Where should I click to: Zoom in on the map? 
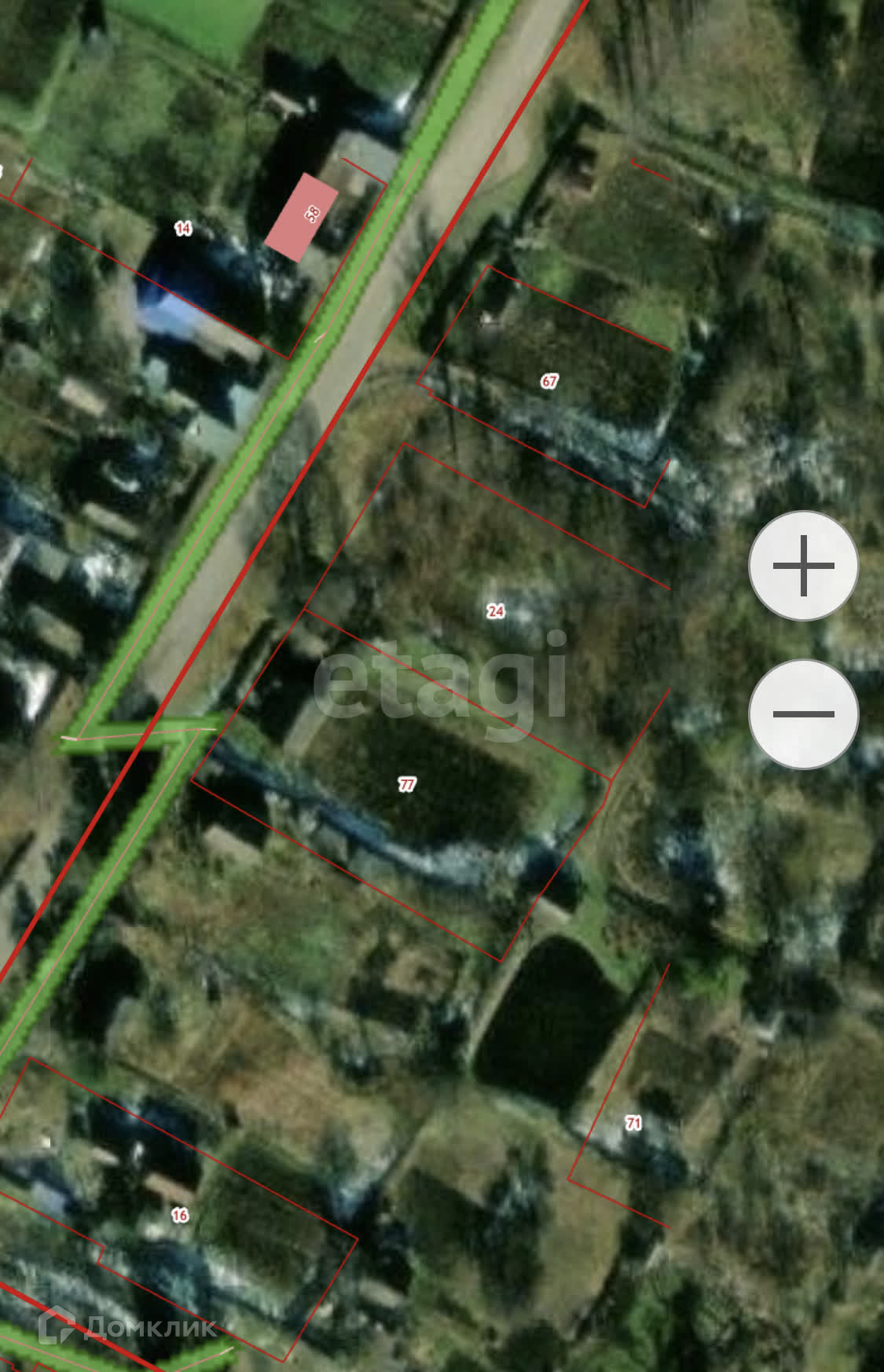click(x=803, y=566)
